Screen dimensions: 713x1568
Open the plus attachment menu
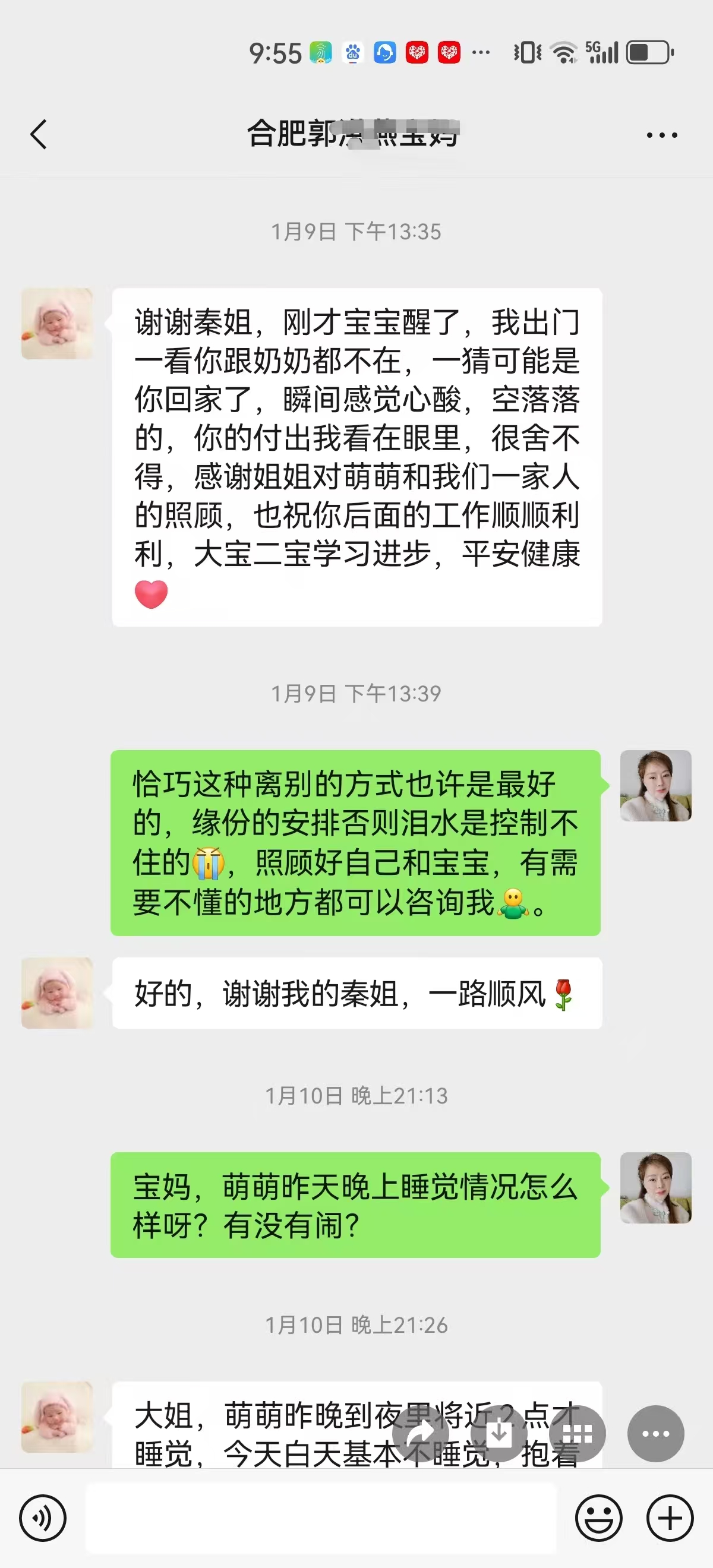click(670, 1518)
